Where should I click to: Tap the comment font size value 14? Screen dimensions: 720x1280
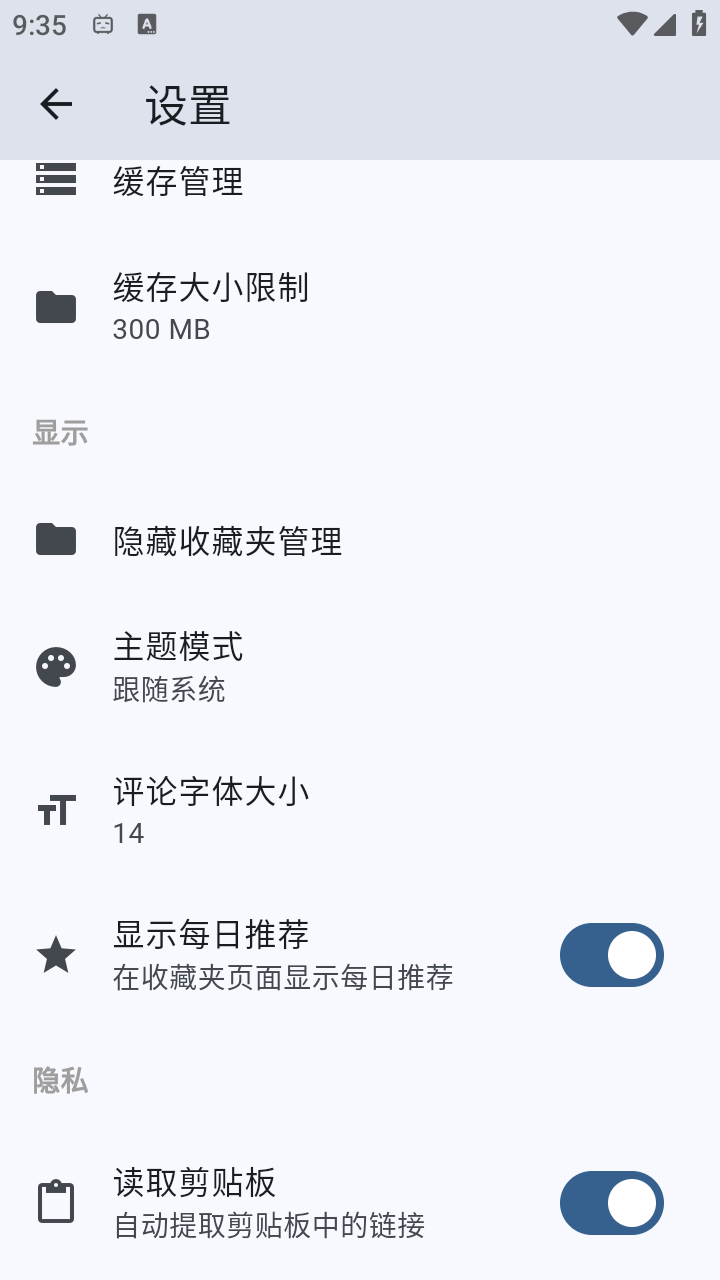pos(128,831)
